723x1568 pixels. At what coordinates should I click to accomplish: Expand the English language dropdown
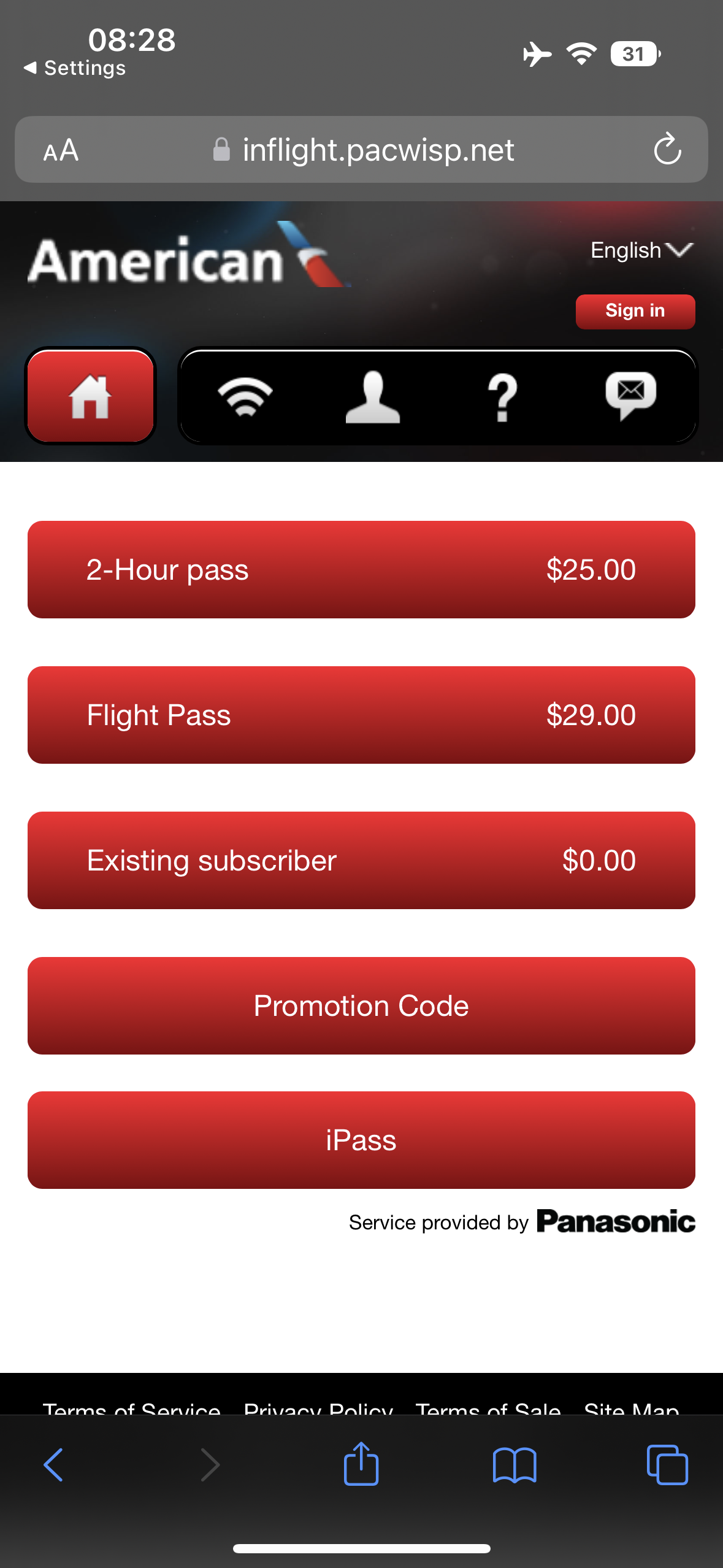641,250
